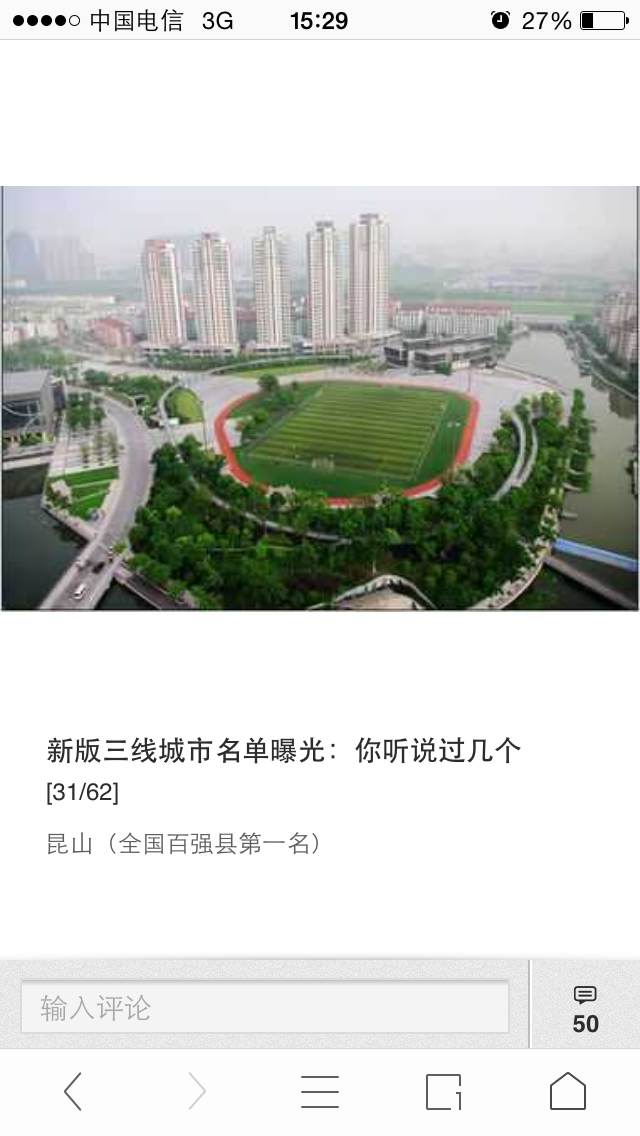Go forward with the browser forward arrow
The width and height of the screenshot is (640, 1136).
197,1091
